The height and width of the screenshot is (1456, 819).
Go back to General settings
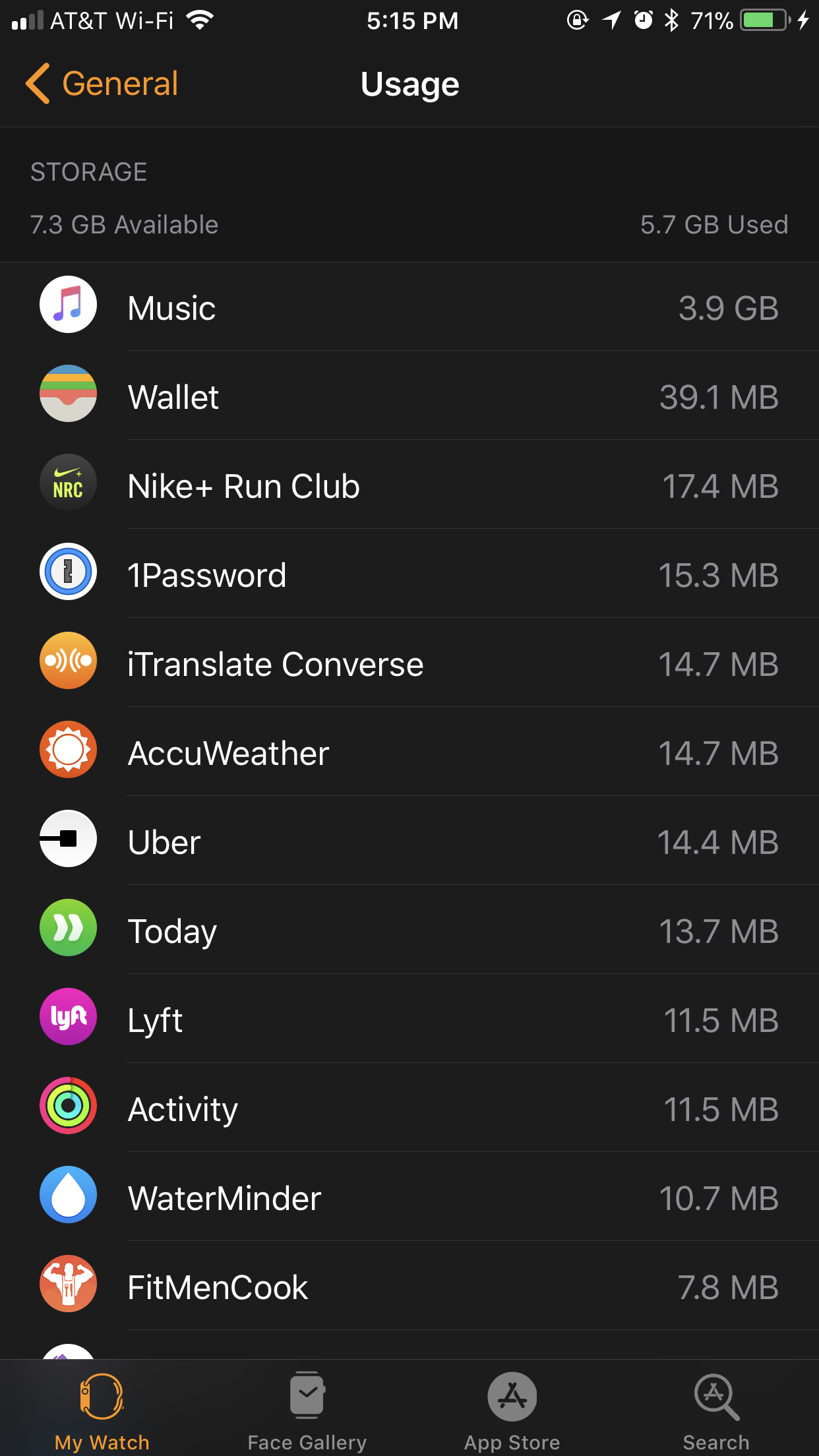[102, 84]
